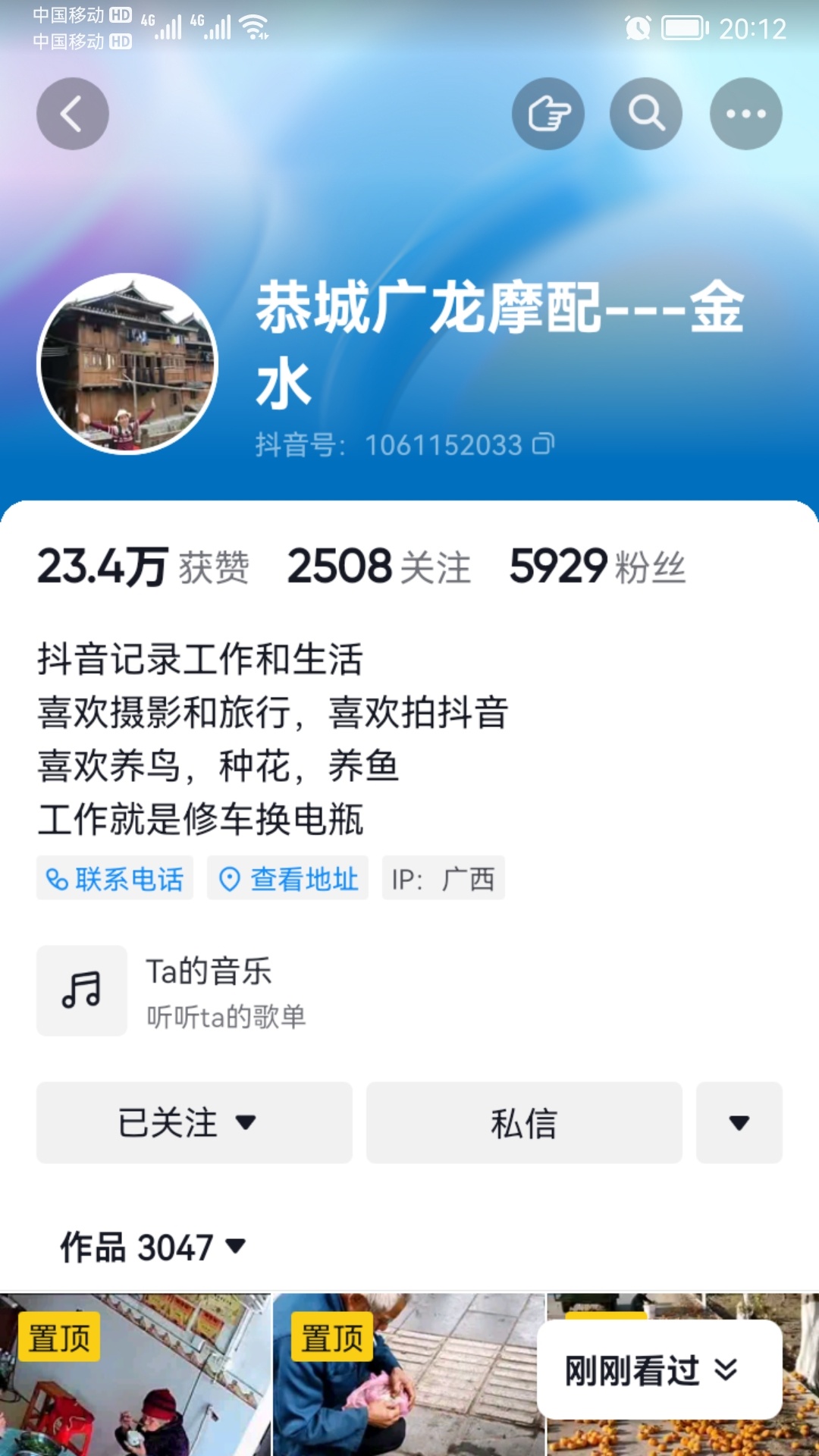Tap the location pin icon on 查看地址
The width and height of the screenshot is (819, 1456).
tap(230, 878)
